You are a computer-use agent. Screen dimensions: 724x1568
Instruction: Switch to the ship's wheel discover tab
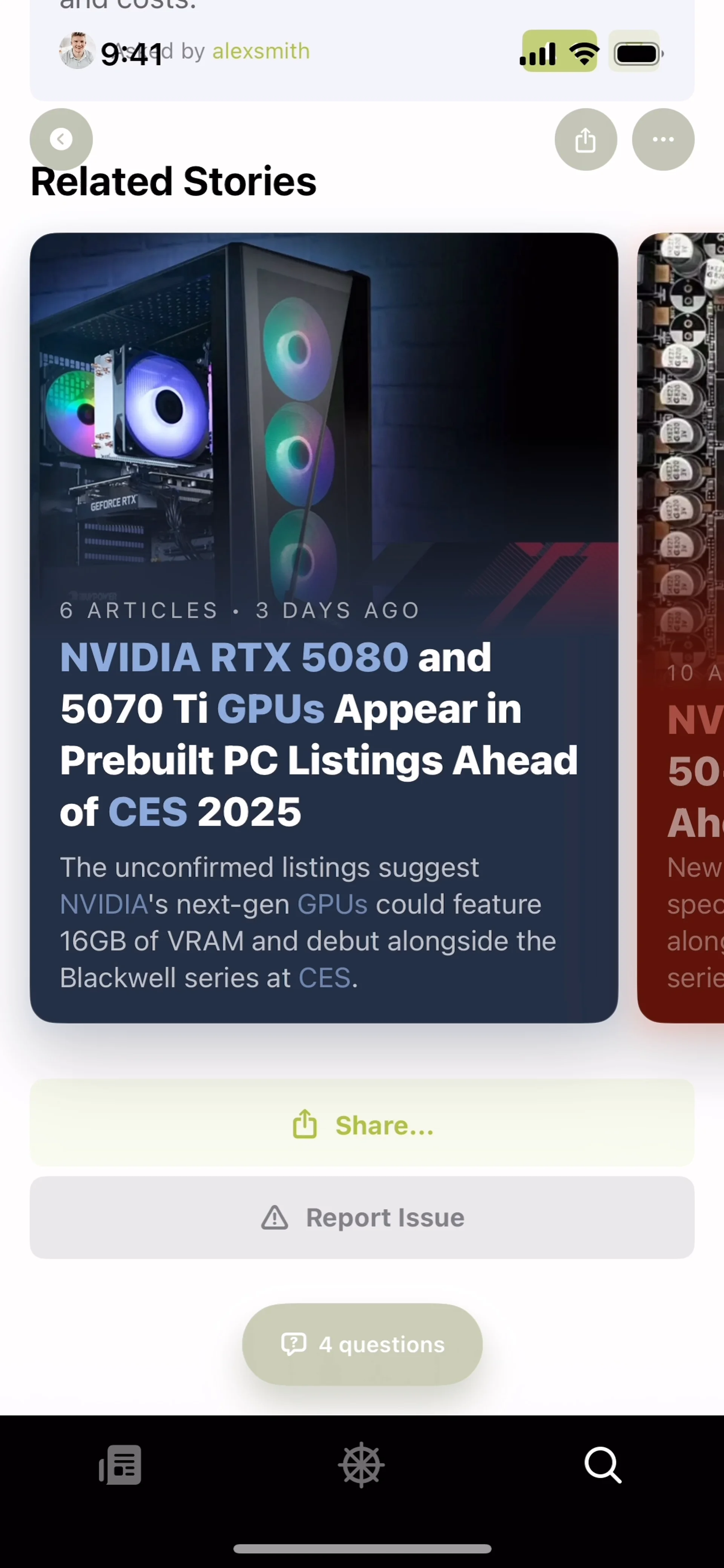[x=361, y=1465]
